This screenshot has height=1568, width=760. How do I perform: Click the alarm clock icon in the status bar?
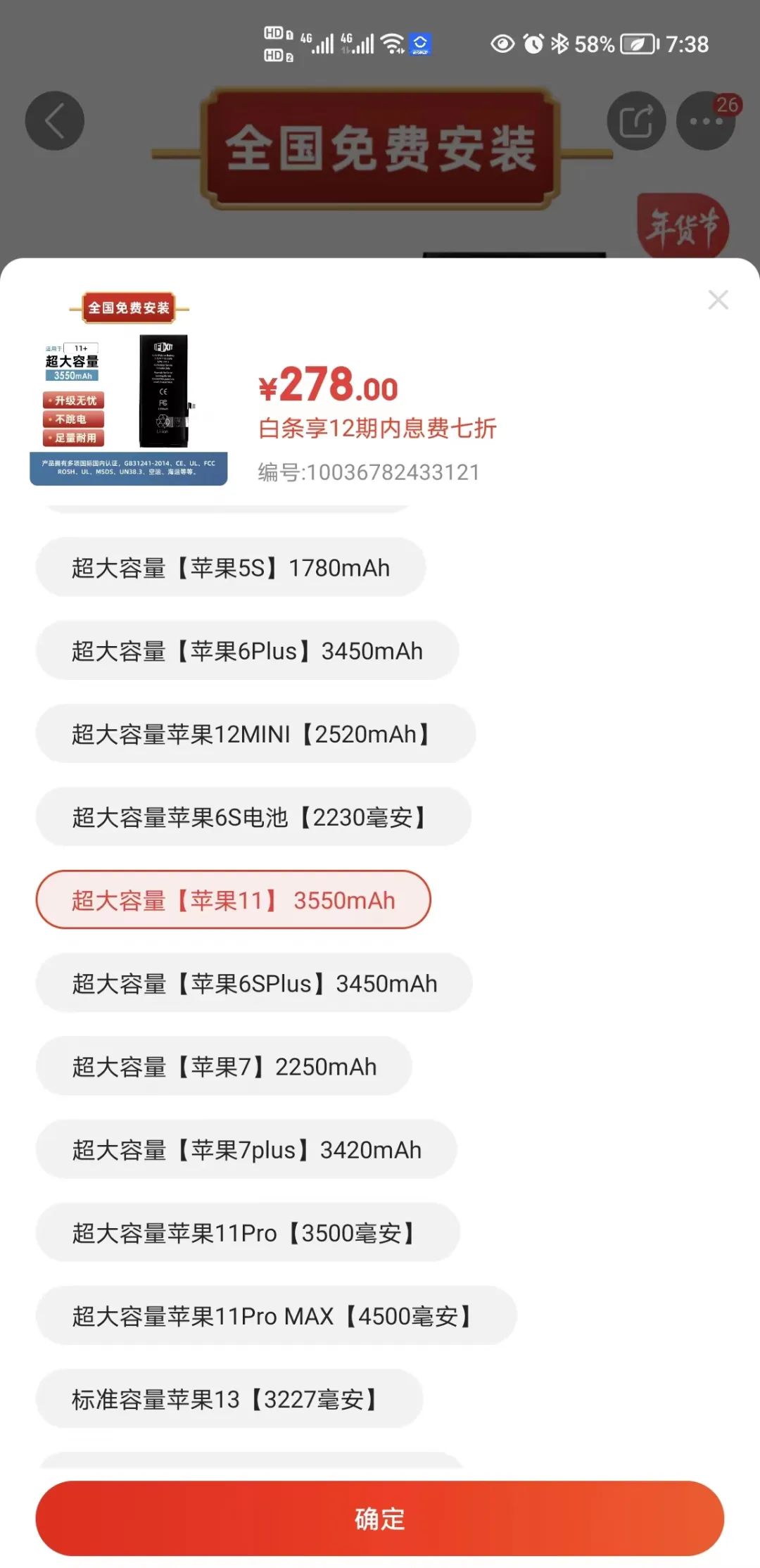pyautogui.click(x=533, y=44)
